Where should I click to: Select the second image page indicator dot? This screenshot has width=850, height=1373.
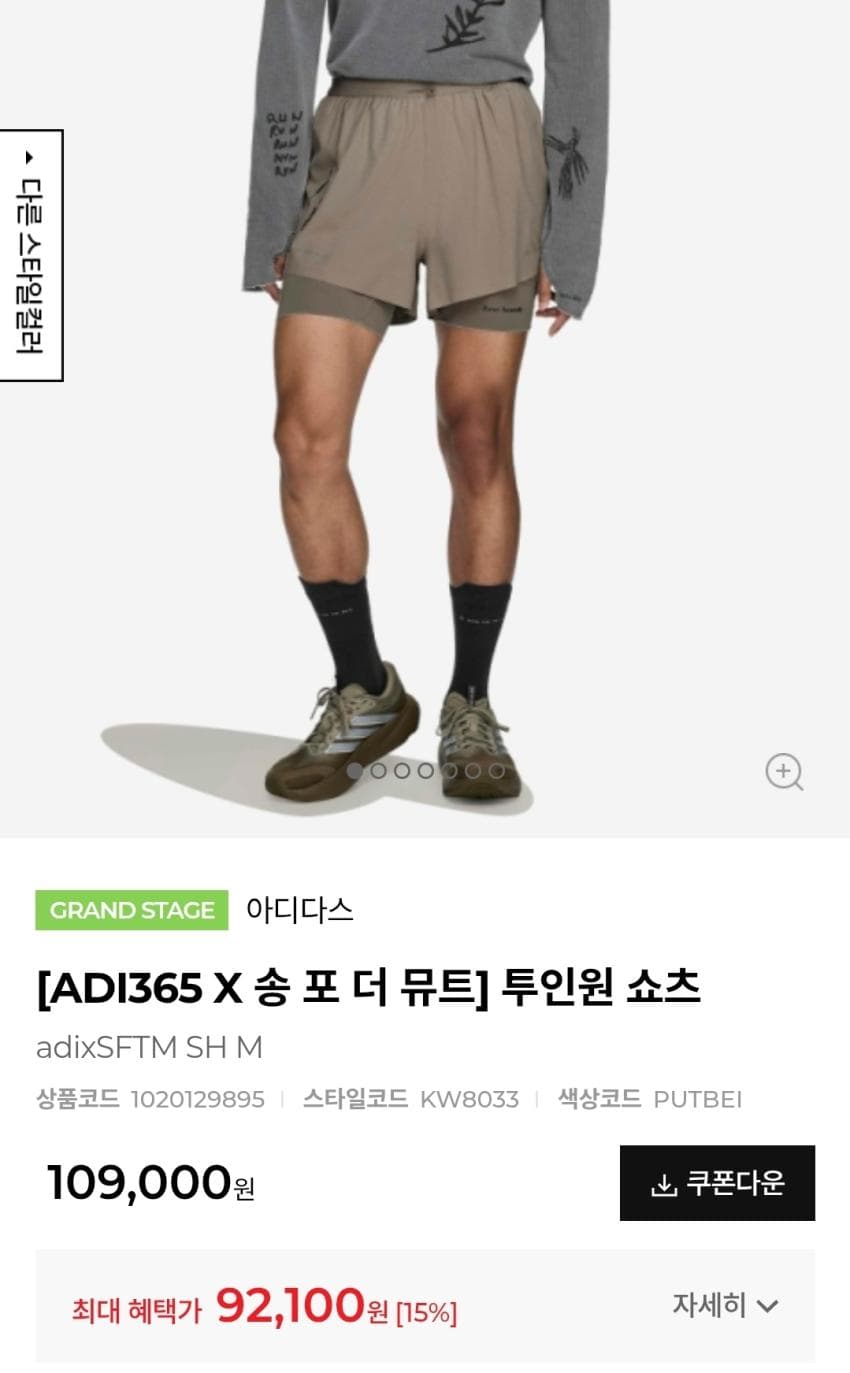coord(378,771)
